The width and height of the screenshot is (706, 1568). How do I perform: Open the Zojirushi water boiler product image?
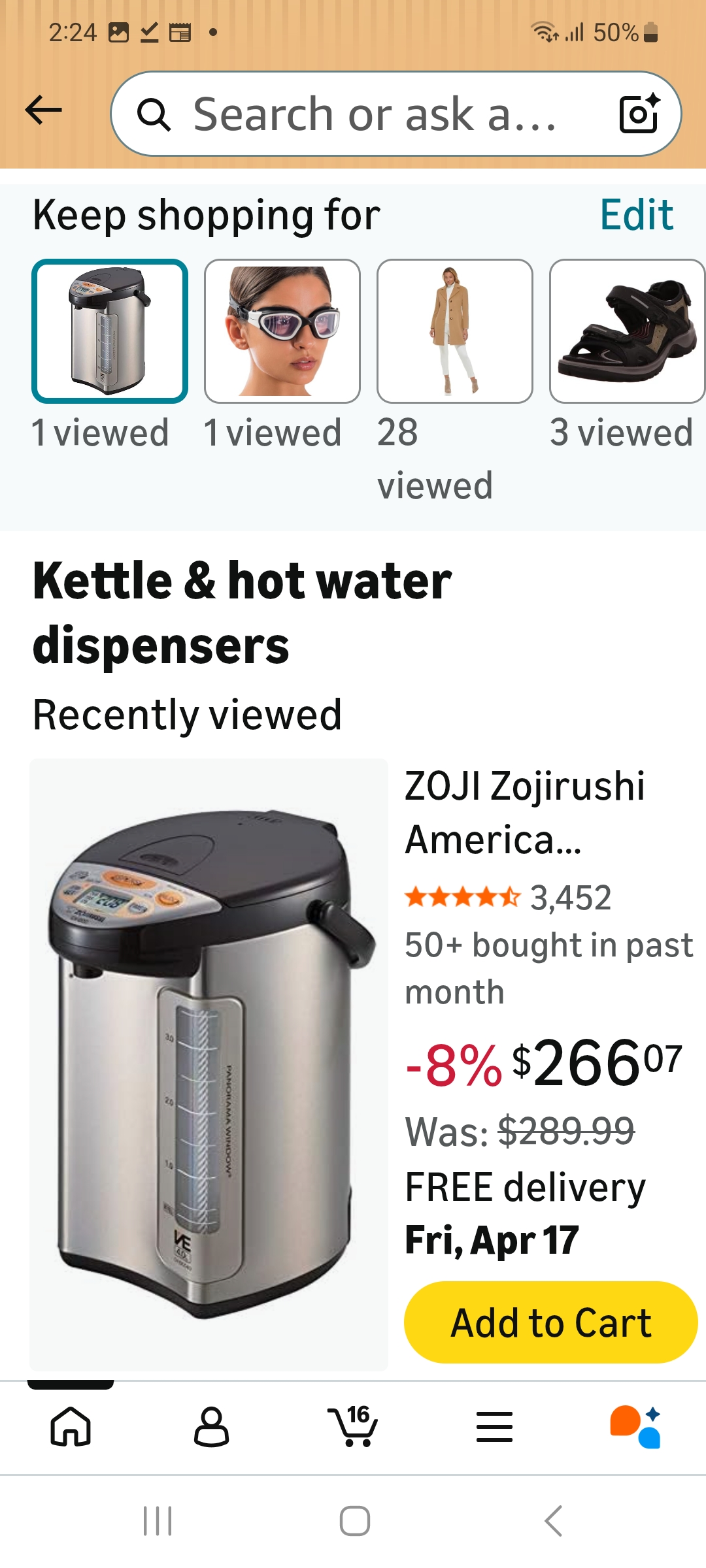point(209,1064)
